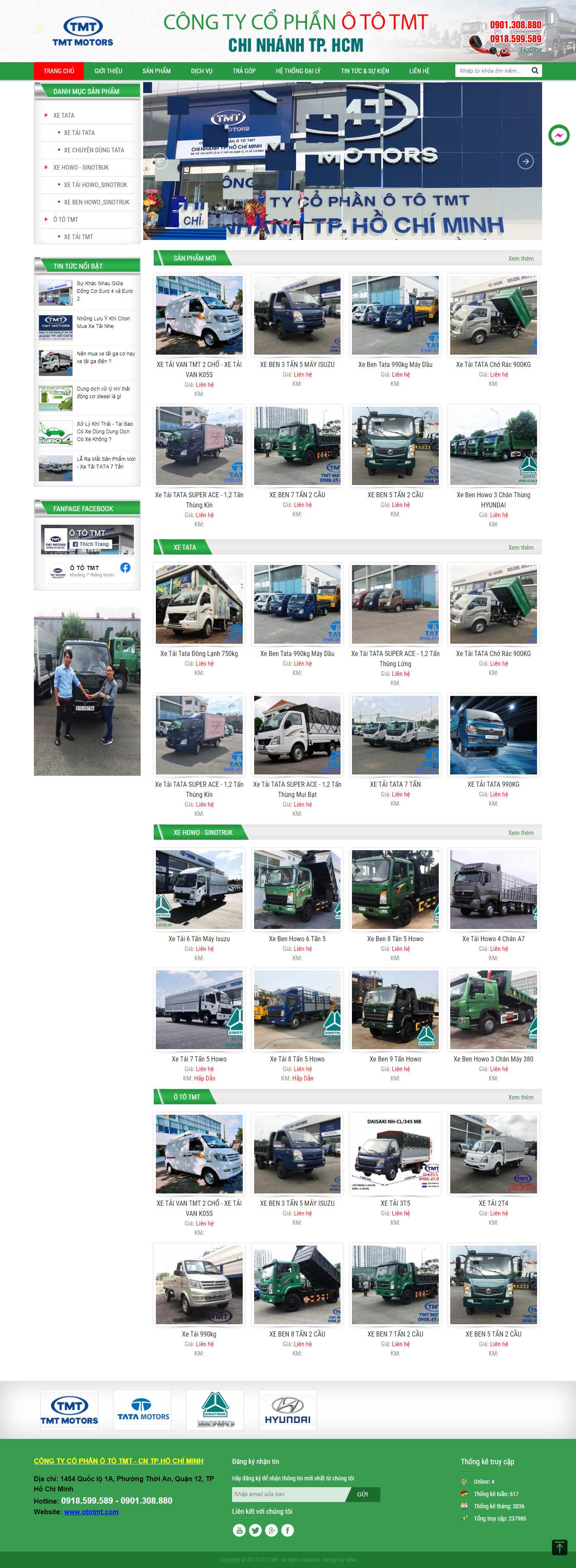This screenshot has height=1568, width=576.
Task: Open Xem thêm for Sản Phẩm Mới
Action: point(521,259)
